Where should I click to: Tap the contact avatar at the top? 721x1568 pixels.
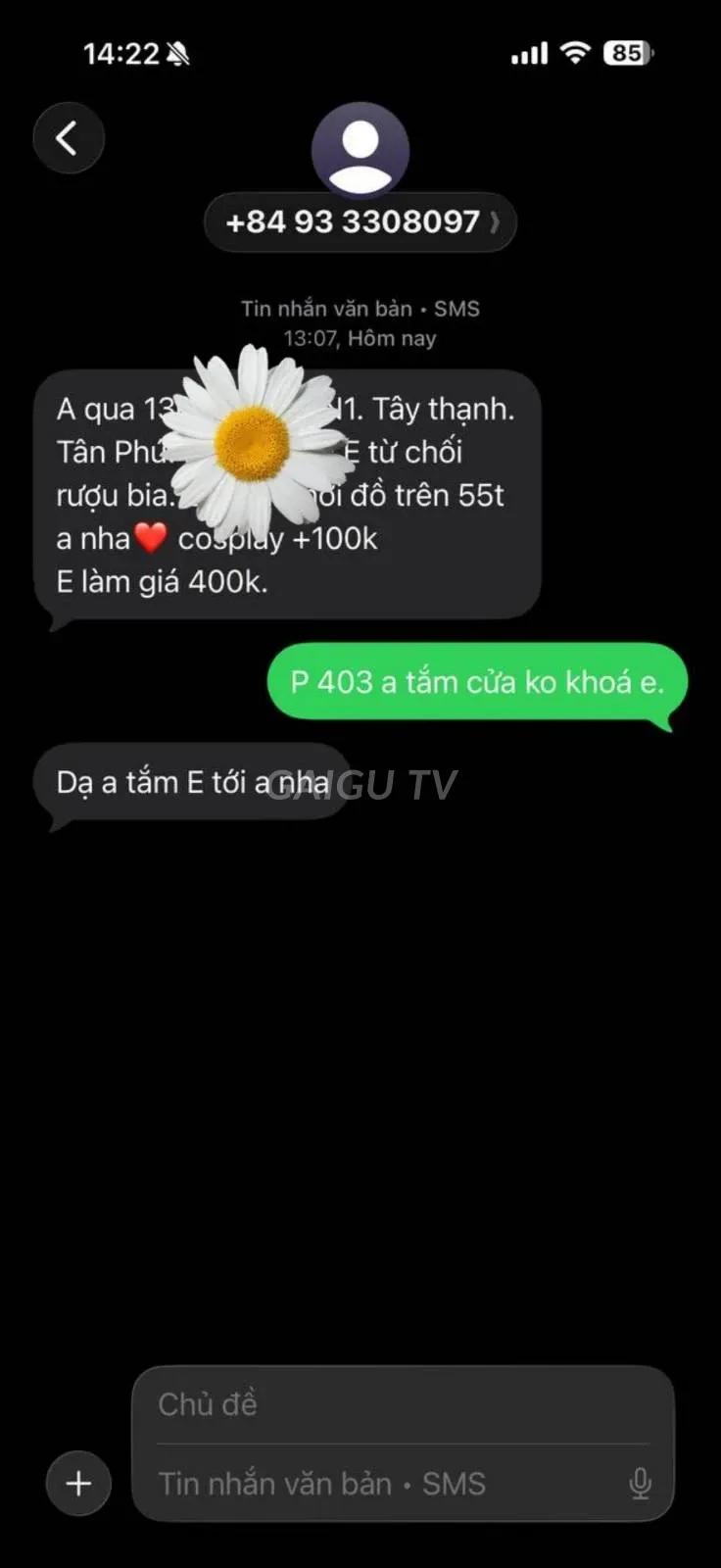pyautogui.click(x=360, y=150)
